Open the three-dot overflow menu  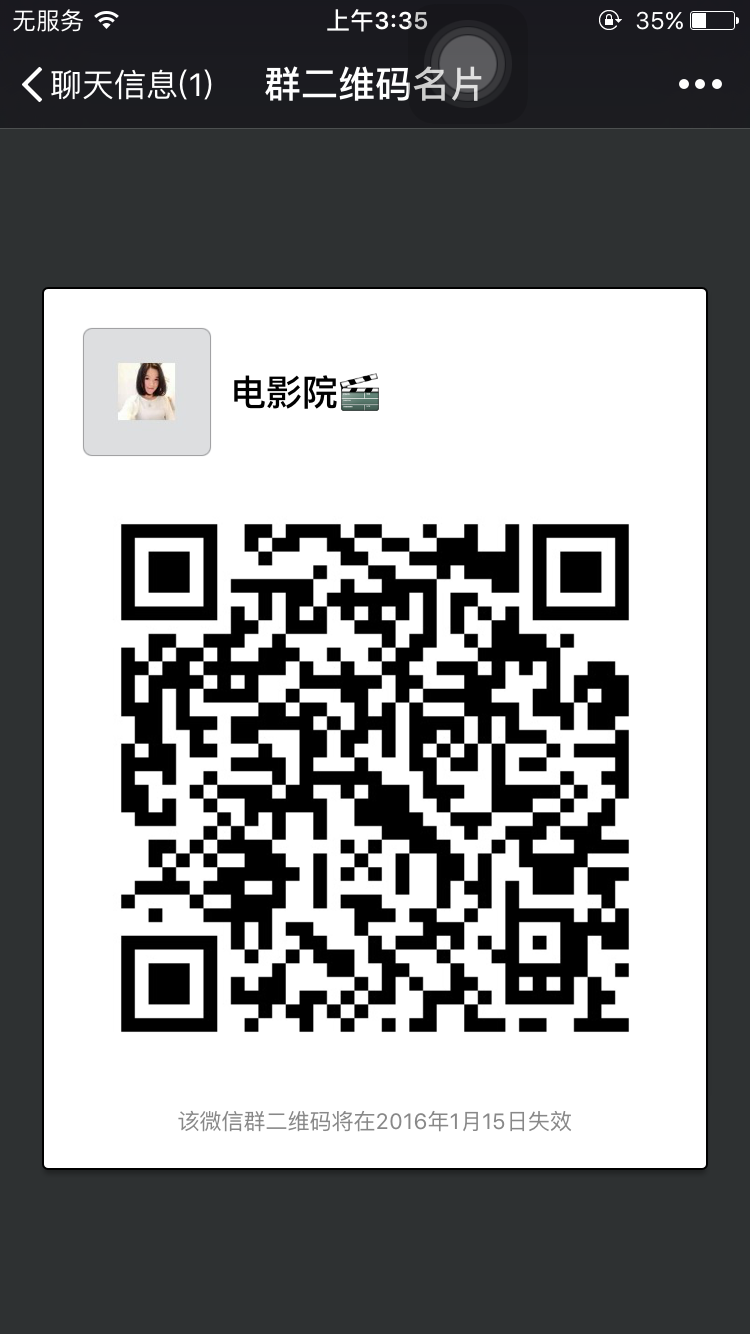(x=700, y=85)
